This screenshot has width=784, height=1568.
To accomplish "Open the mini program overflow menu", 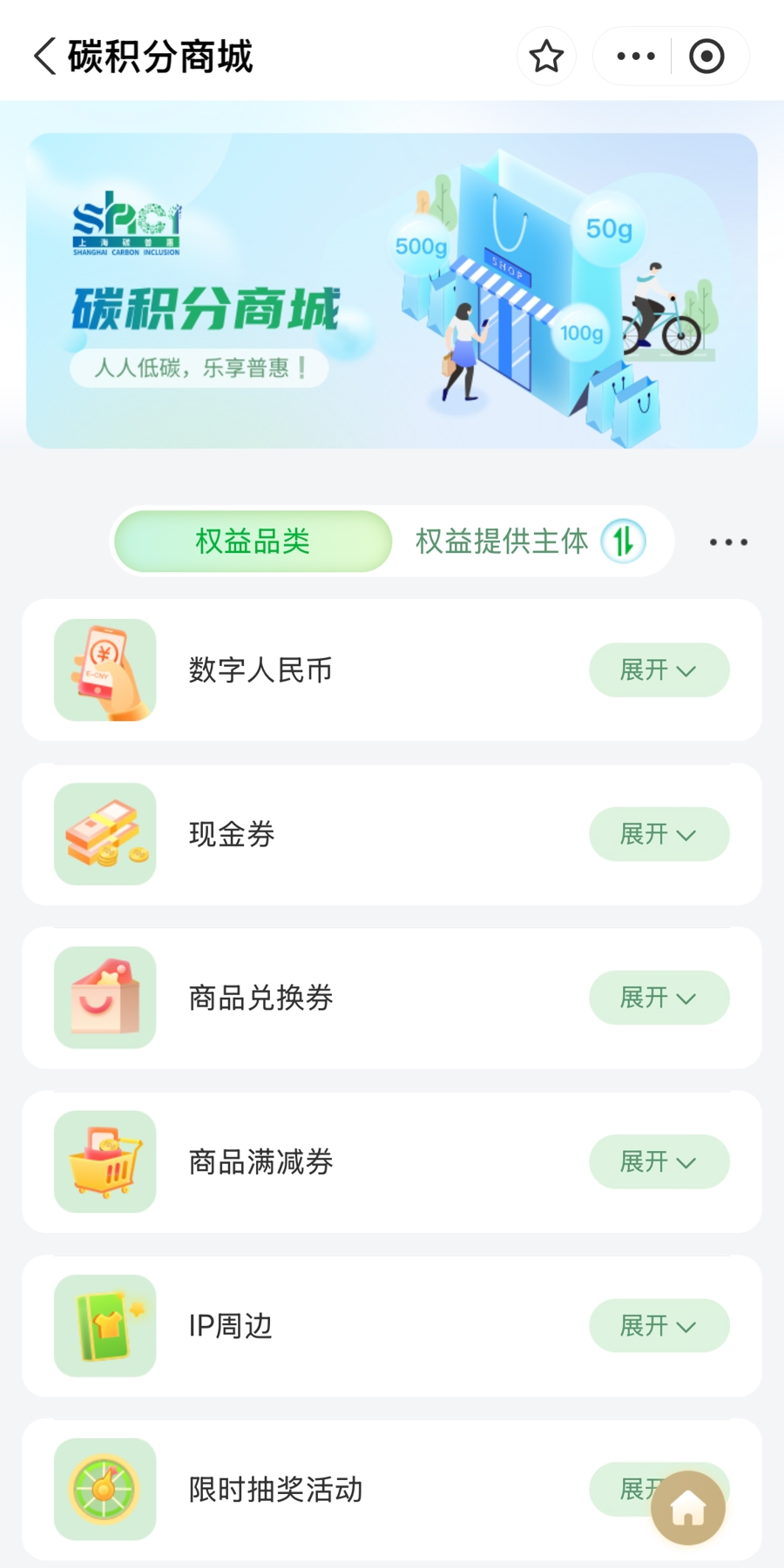I will 636,57.
